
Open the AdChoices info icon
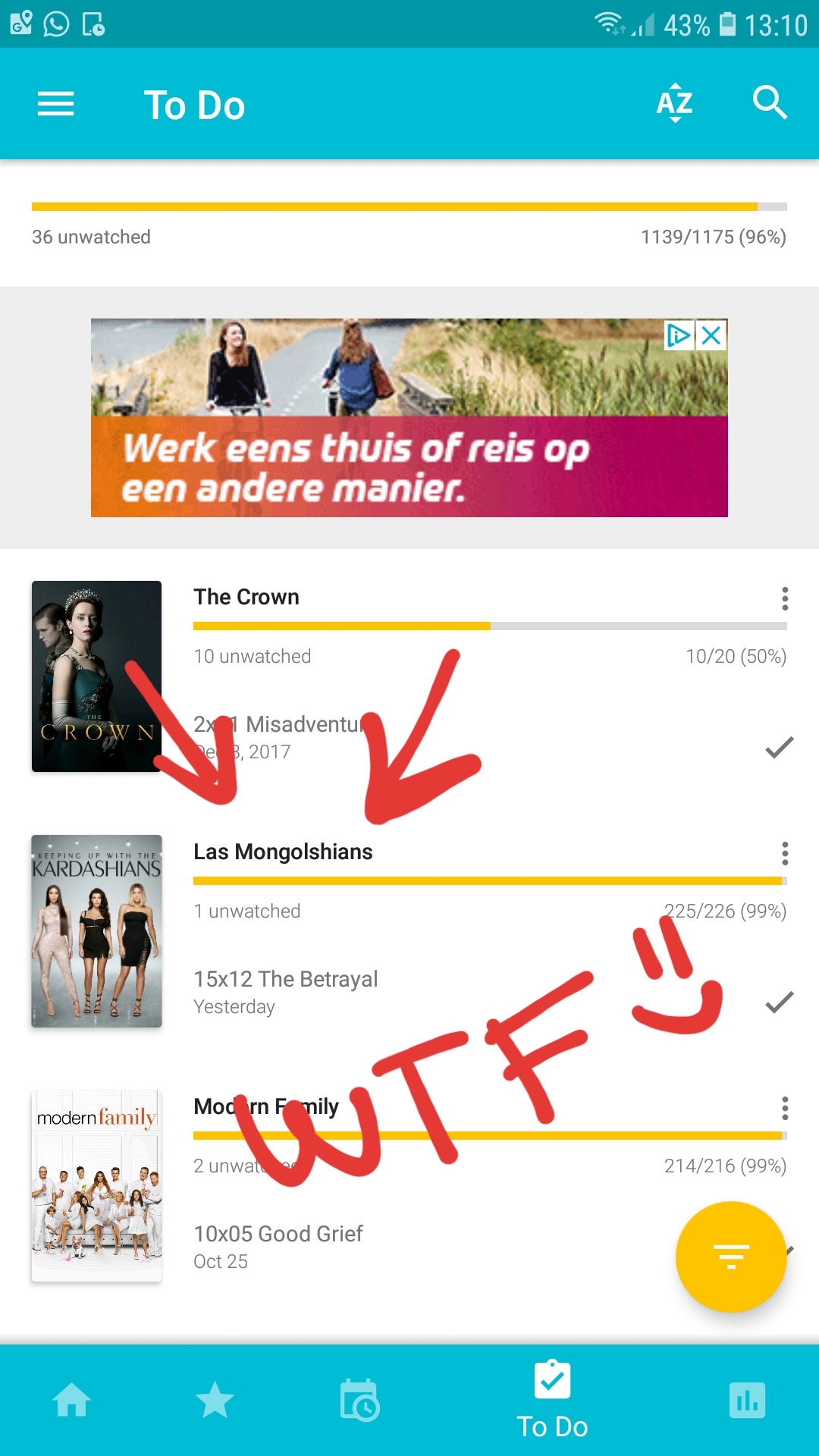pos(679,335)
